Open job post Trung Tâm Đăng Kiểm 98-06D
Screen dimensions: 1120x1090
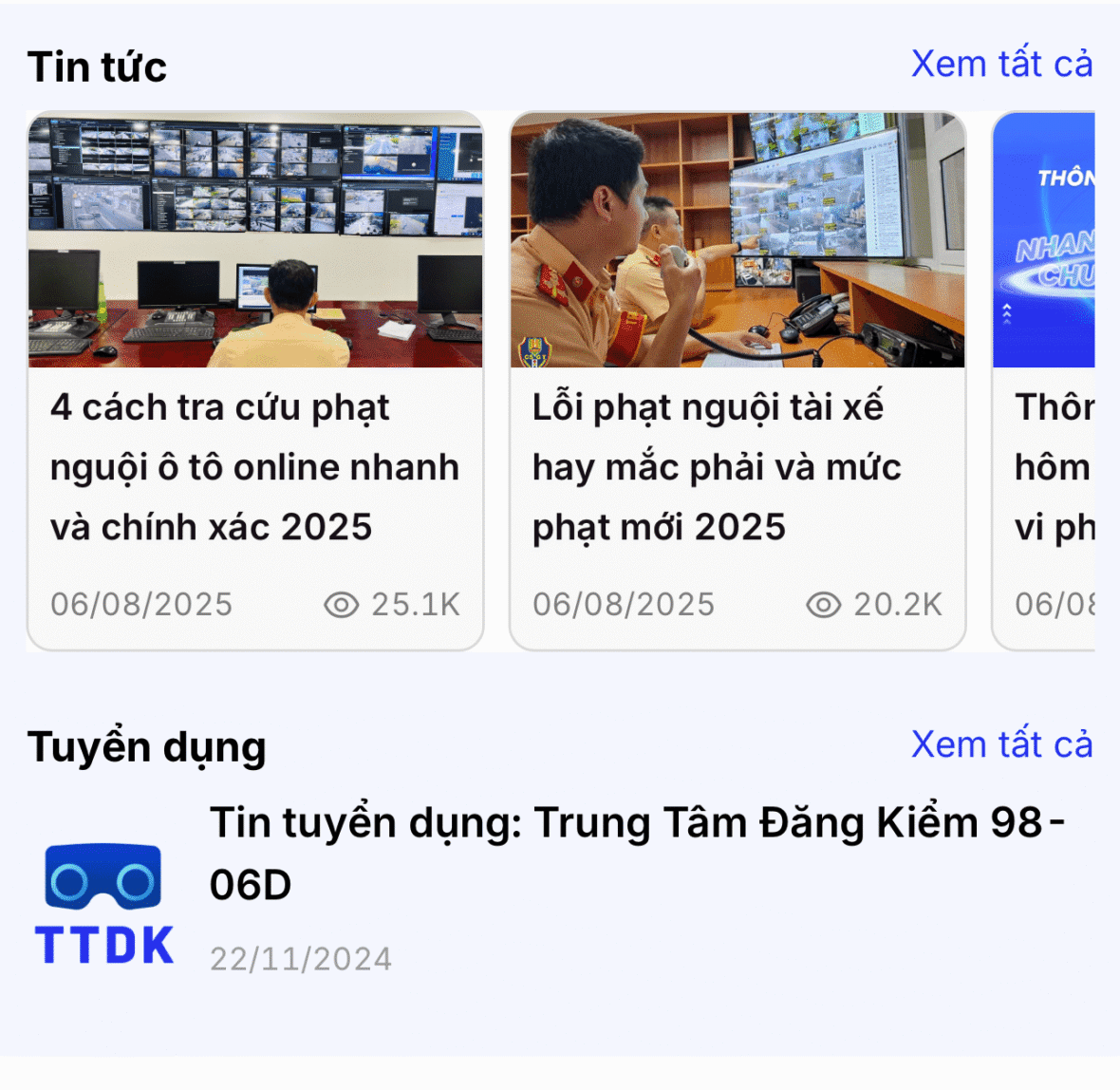[x=636, y=853]
